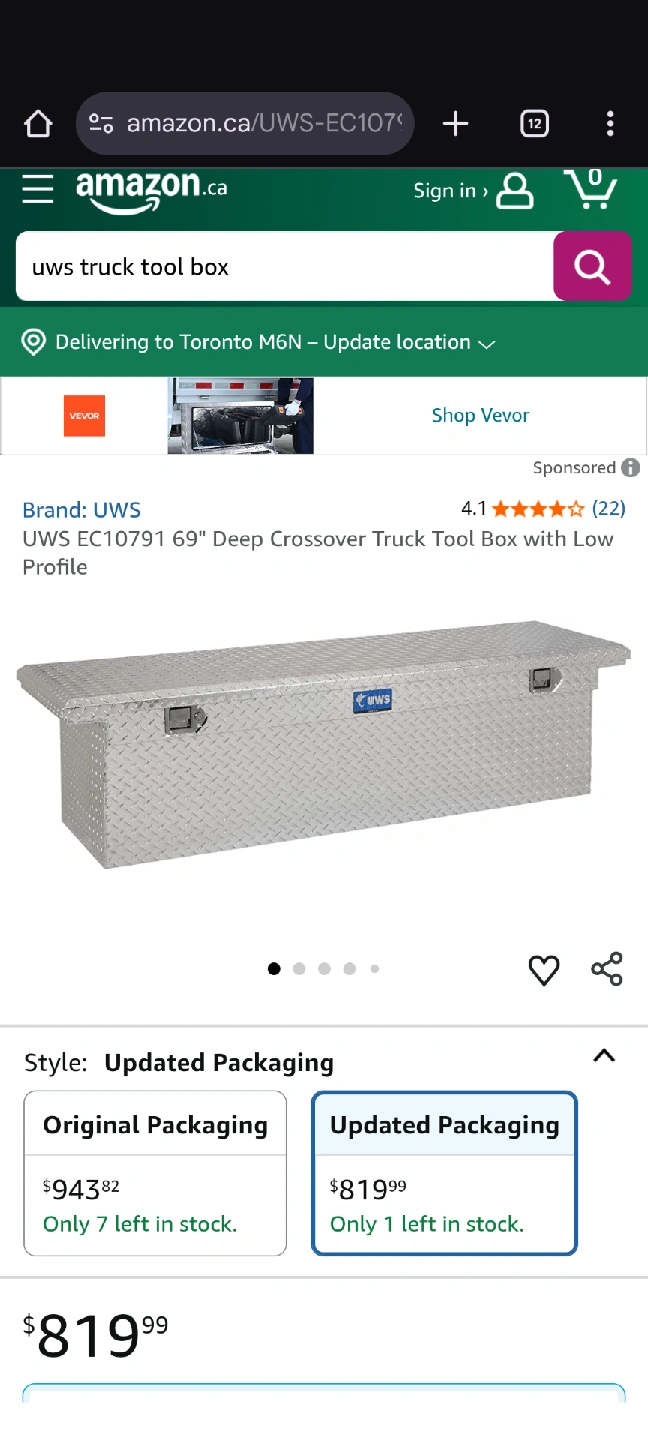Share this product listing
The image size is (648, 1440).
click(x=607, y=970)
